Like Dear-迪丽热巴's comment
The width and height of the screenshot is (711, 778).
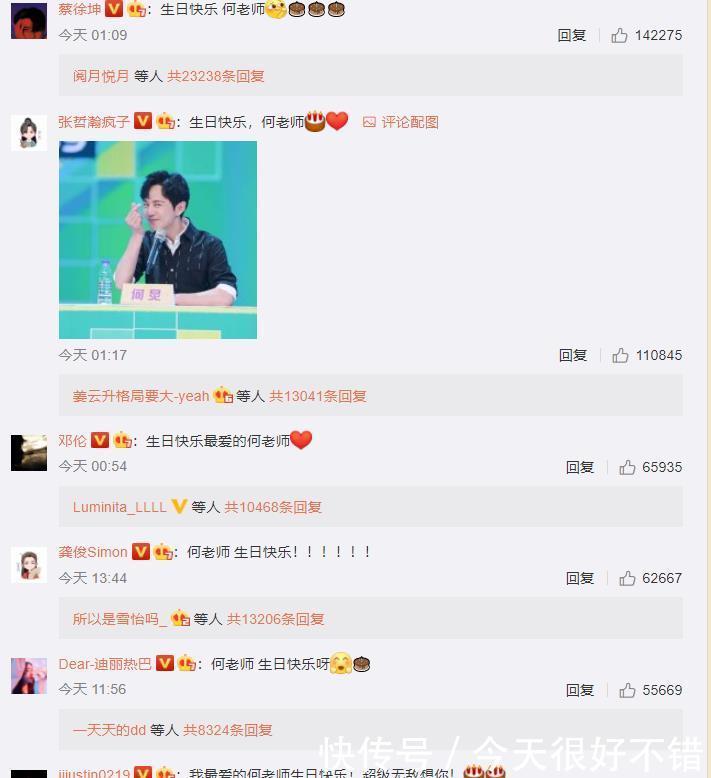[x=627, y=690]
